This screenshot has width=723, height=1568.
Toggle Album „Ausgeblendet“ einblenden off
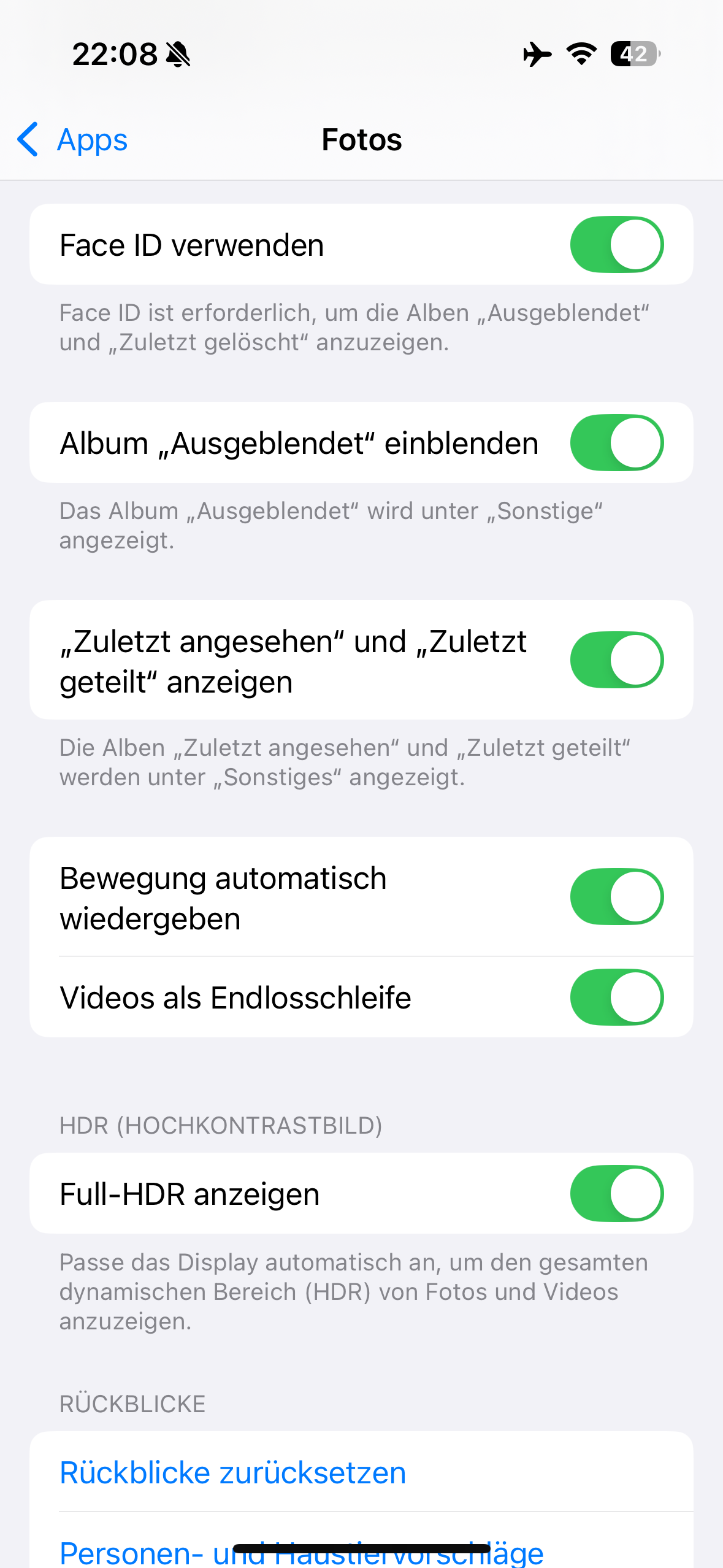[x=616, y=442]
